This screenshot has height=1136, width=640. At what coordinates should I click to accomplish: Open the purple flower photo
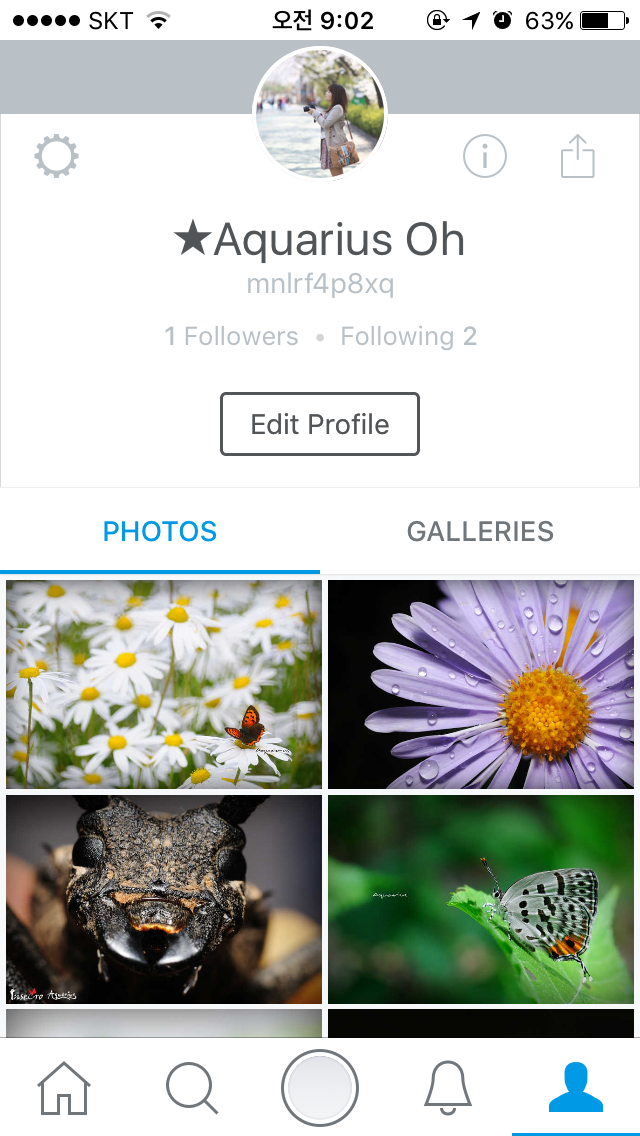point(481,684)
